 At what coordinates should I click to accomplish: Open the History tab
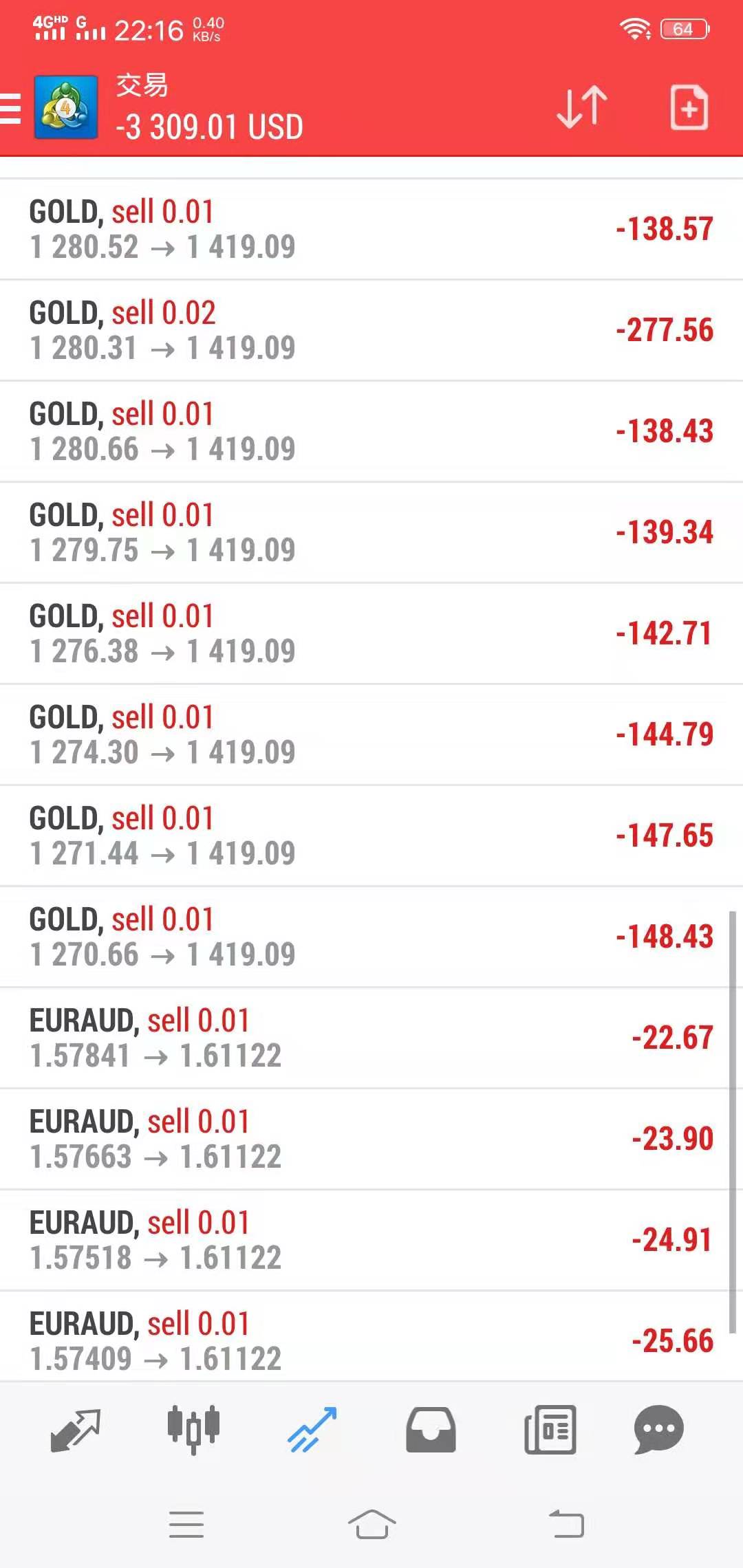click(431, 1430)
